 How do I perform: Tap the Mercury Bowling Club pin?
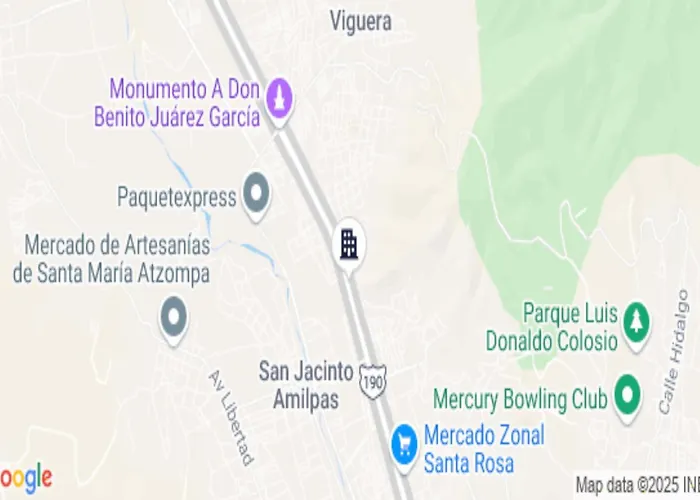pos(627,393)
